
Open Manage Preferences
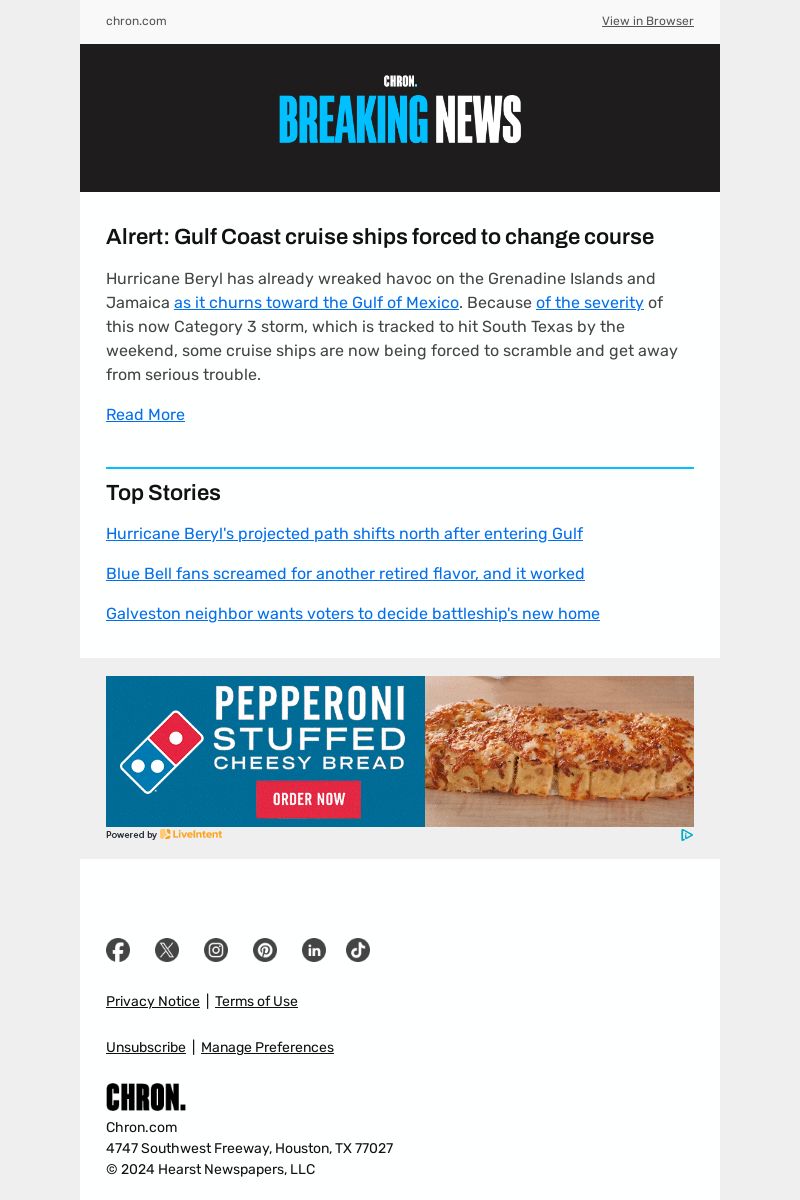pos(267,1047)
